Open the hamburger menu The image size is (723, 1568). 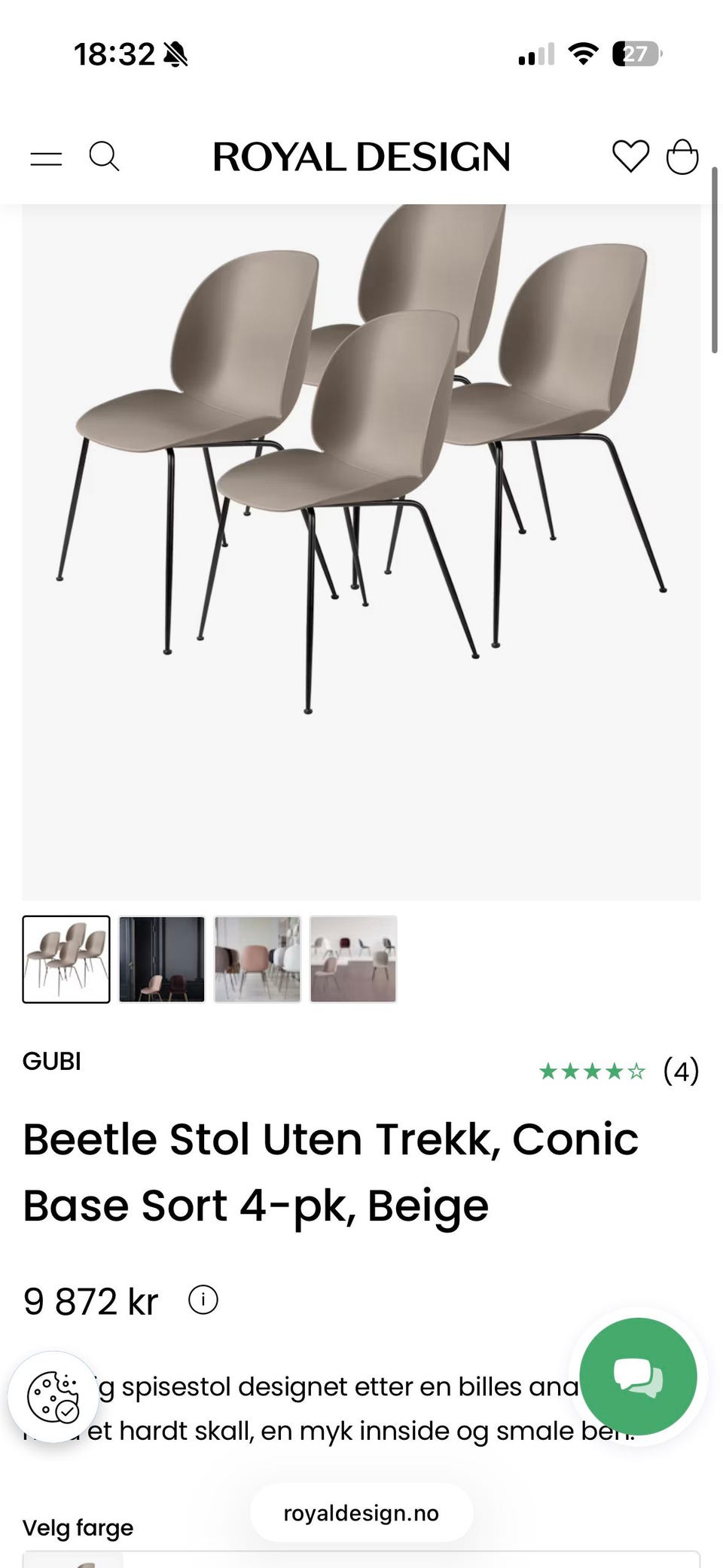46,158
